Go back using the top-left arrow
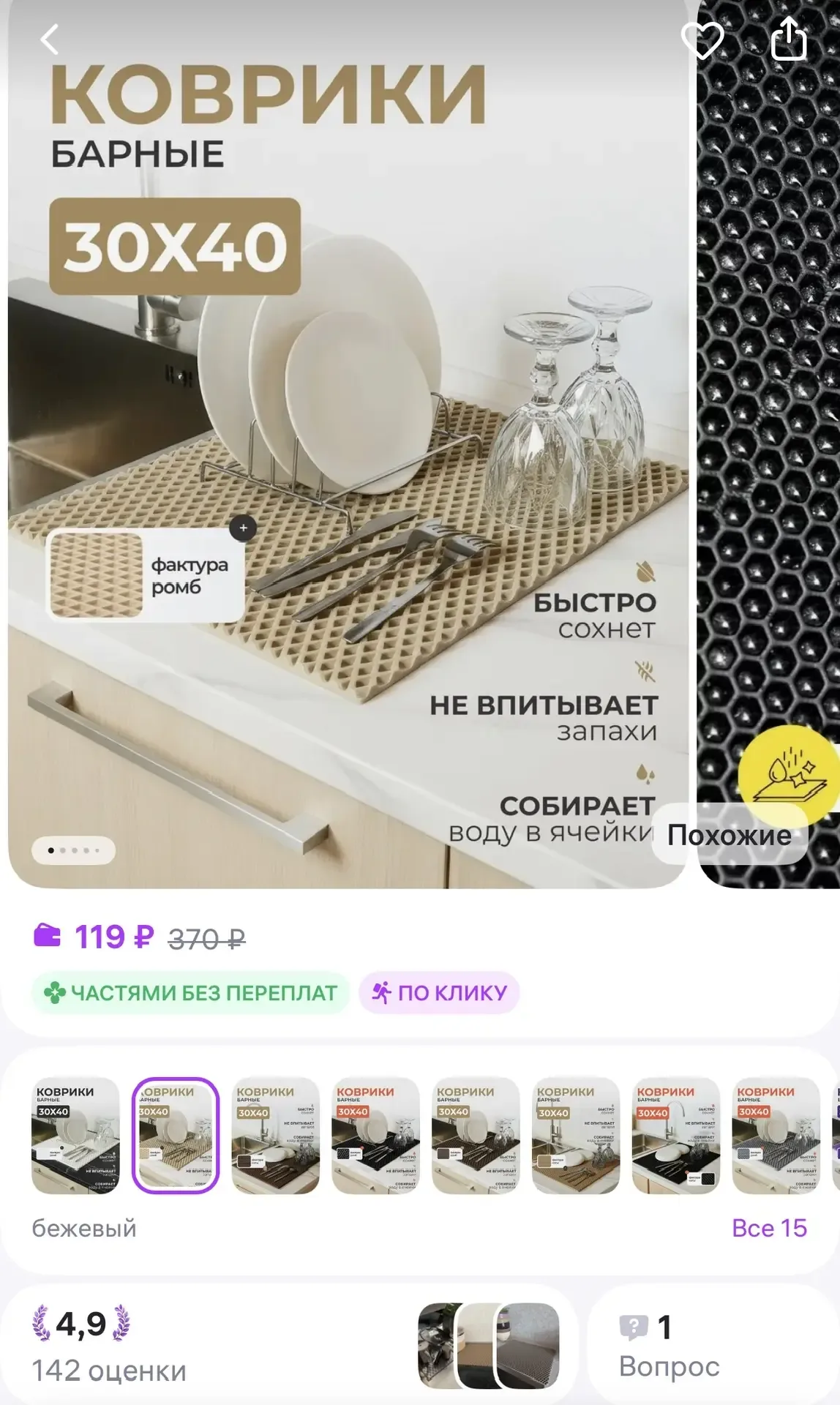Screen dimensions: 840x1405 (x=50, y=40)
